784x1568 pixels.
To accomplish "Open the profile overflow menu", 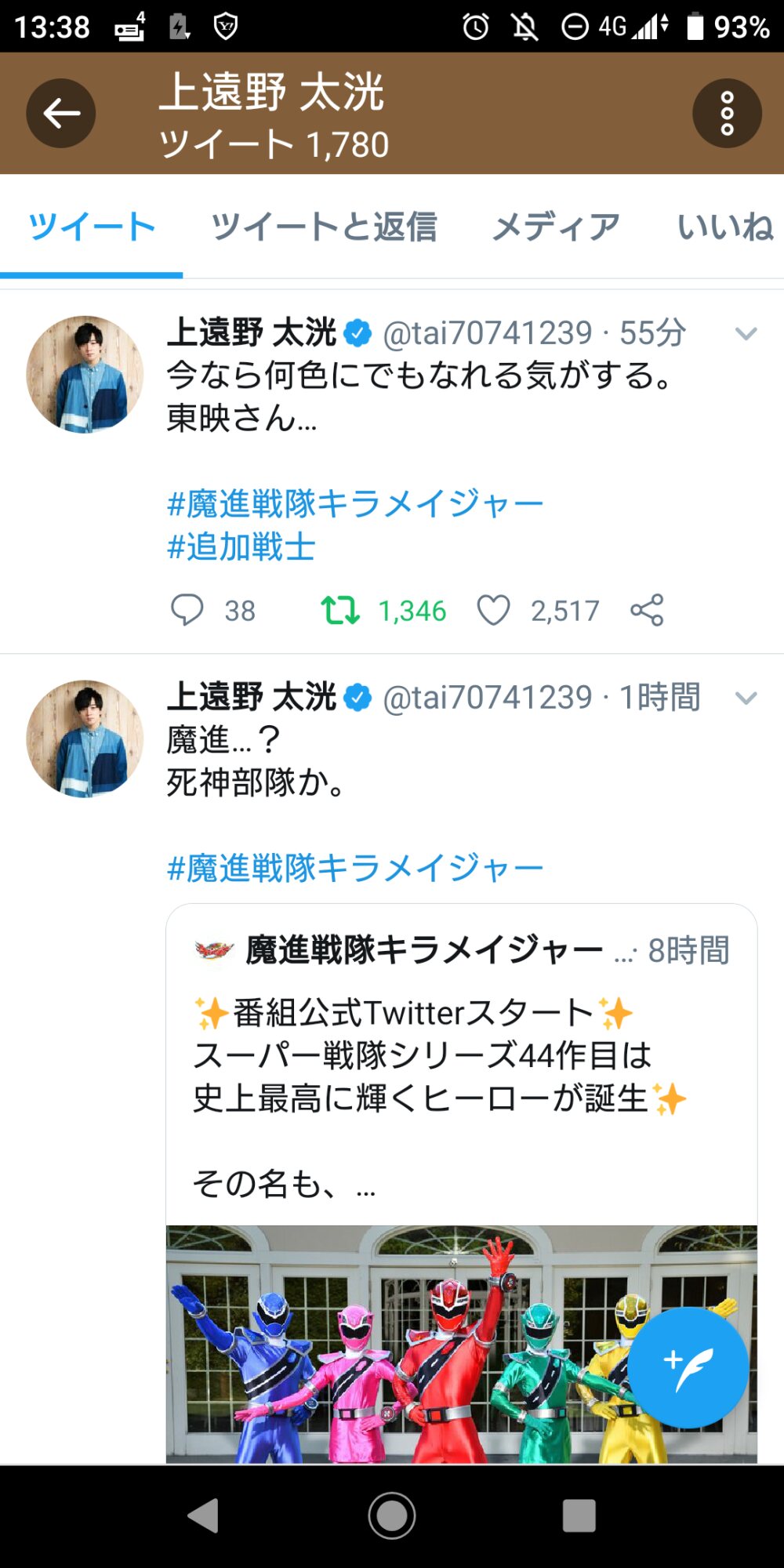I will pyautogui.click(x=727, y=114).
